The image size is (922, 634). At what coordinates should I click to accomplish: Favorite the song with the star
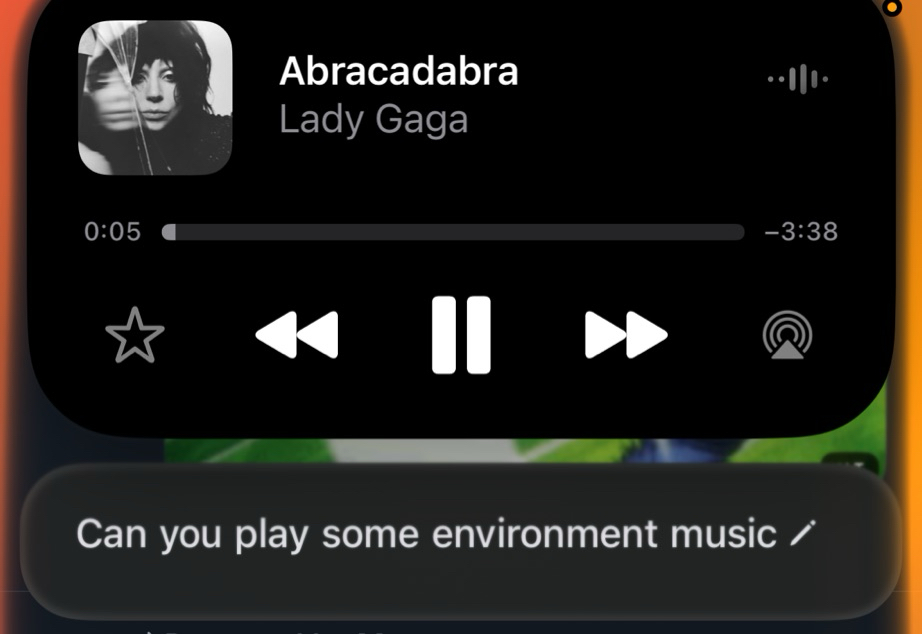click(135, 336)
